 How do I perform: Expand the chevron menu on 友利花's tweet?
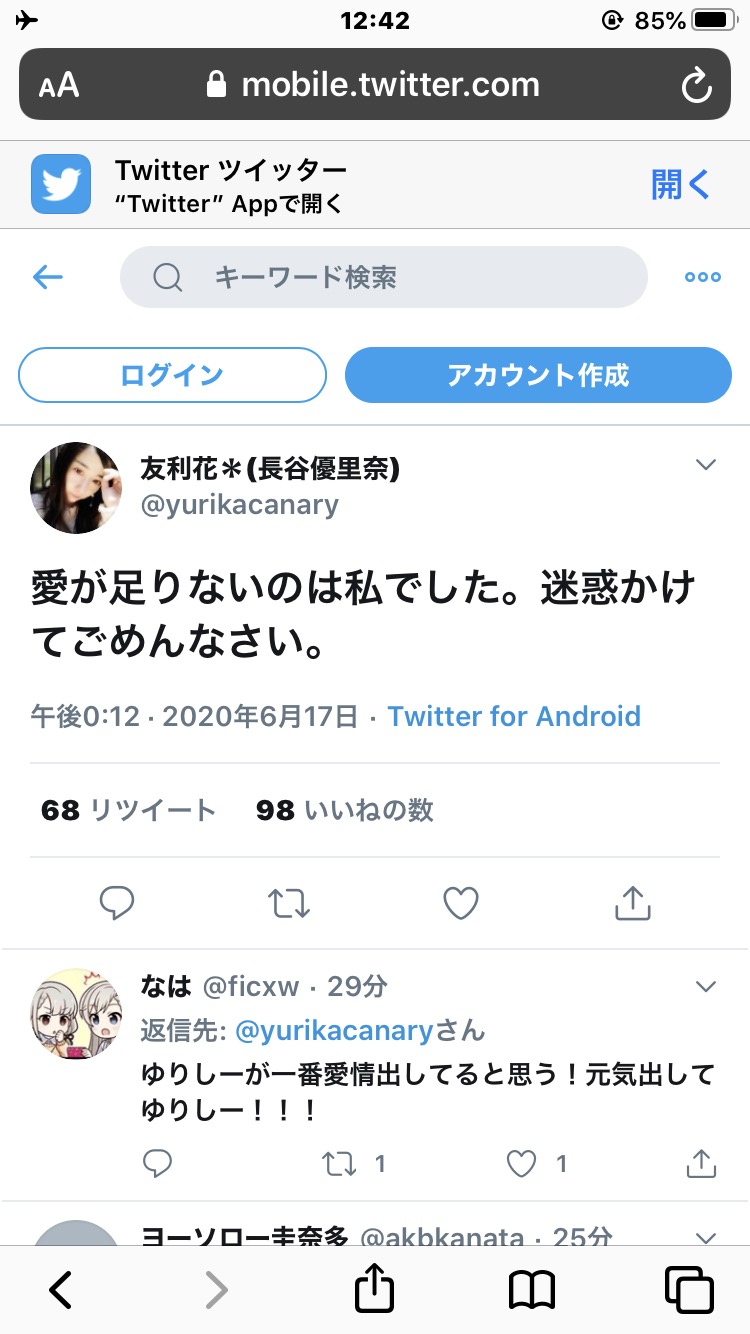click(x=706, y=465)
